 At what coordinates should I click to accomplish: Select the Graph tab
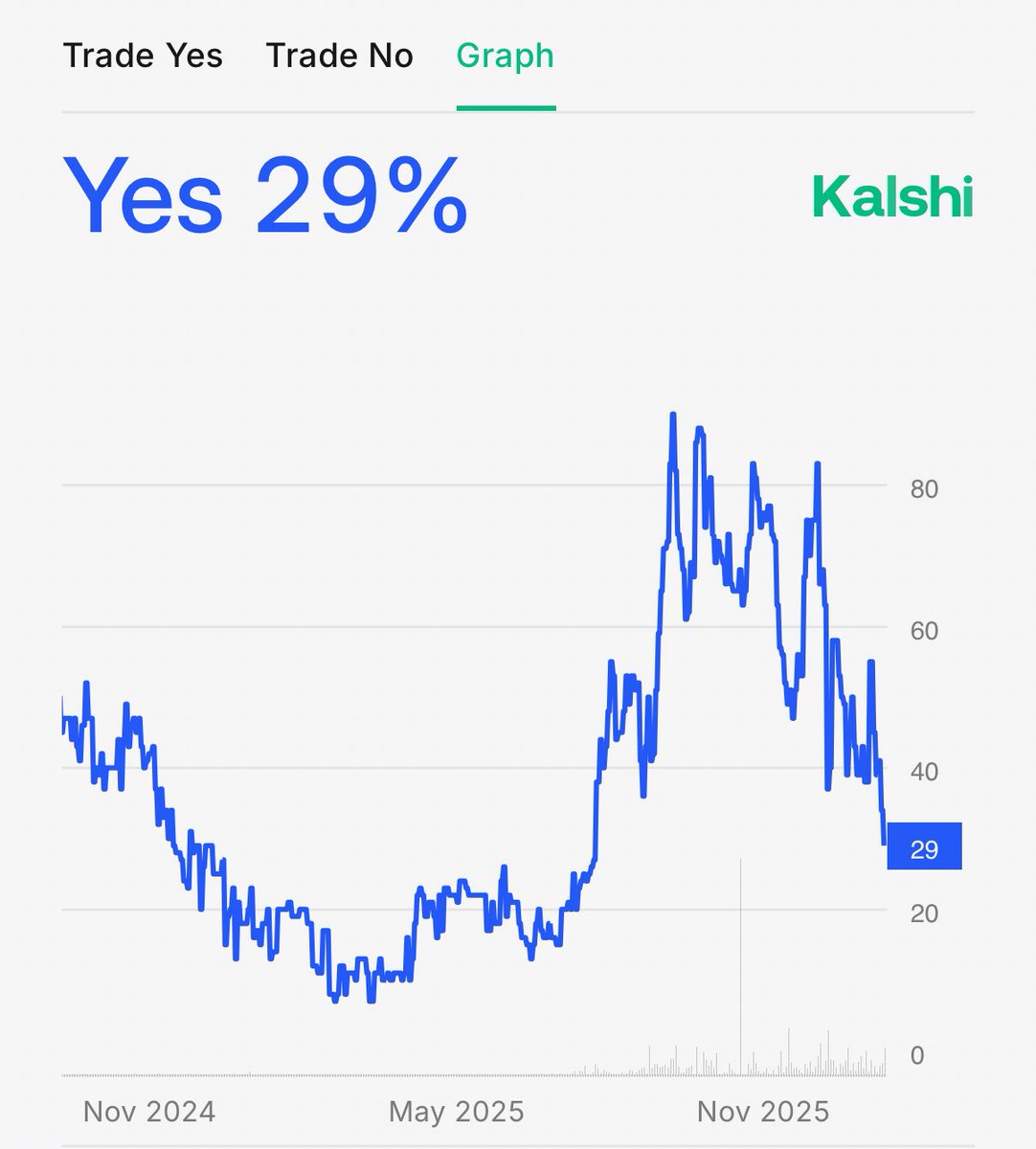(x=505, y=56)
